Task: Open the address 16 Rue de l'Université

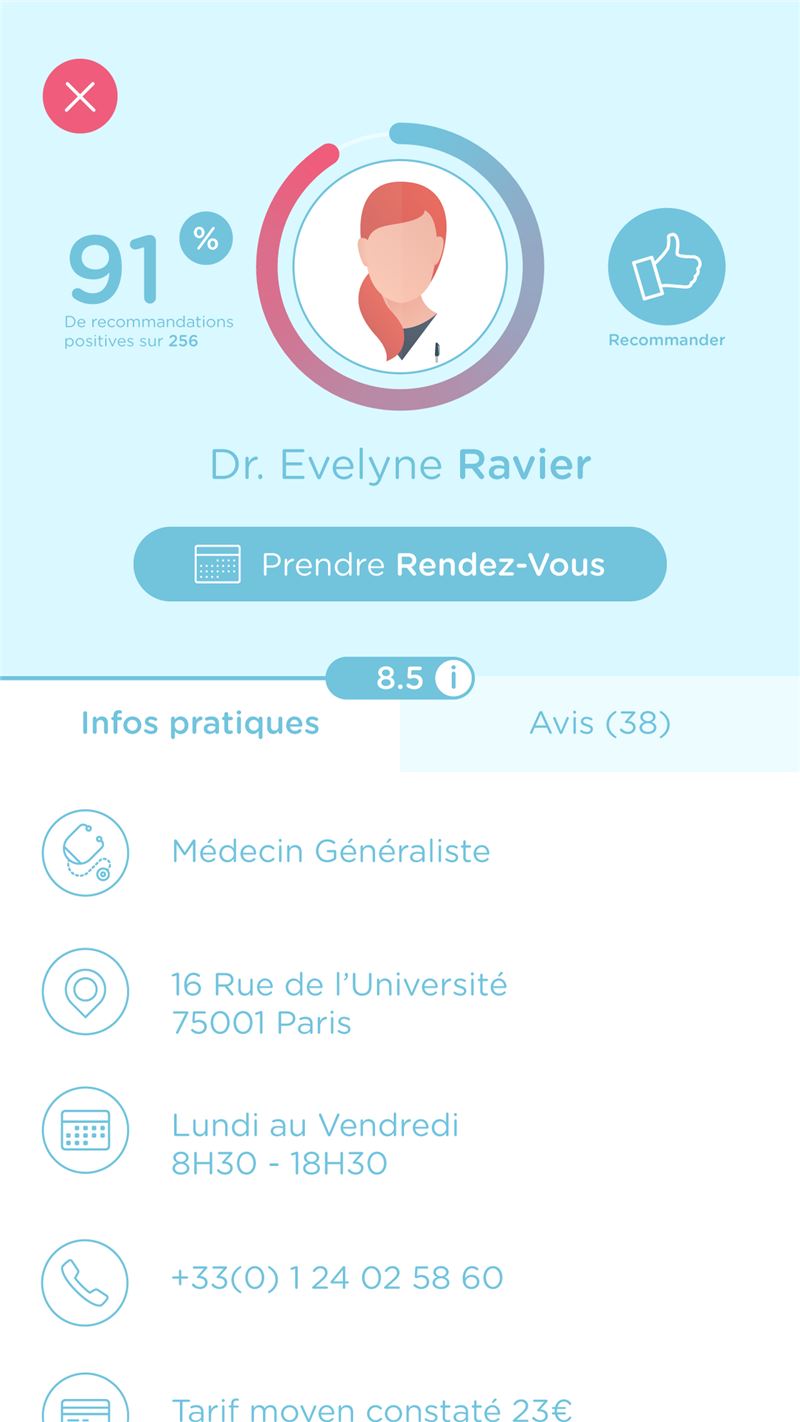Action: [339, 1004]
